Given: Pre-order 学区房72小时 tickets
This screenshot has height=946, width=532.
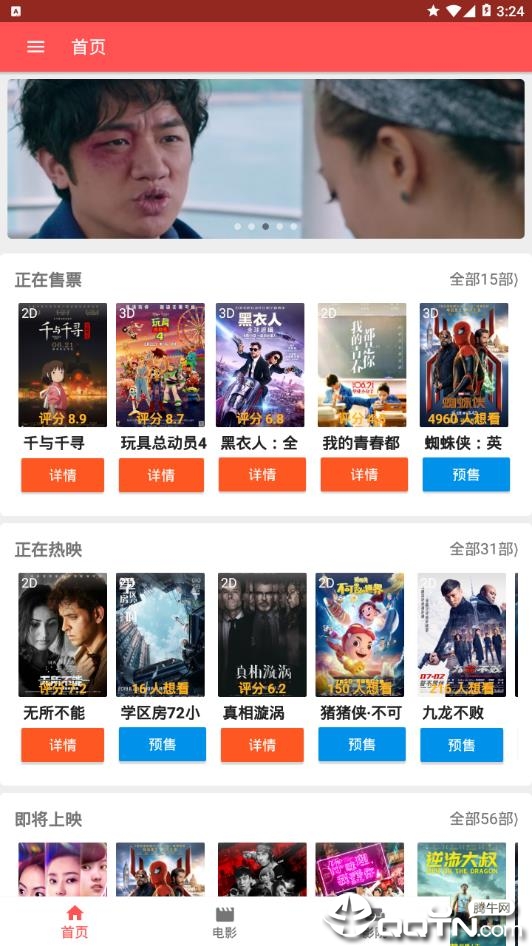Looking at the screenshot, I should pyautogui.click(x=162, y=744).
